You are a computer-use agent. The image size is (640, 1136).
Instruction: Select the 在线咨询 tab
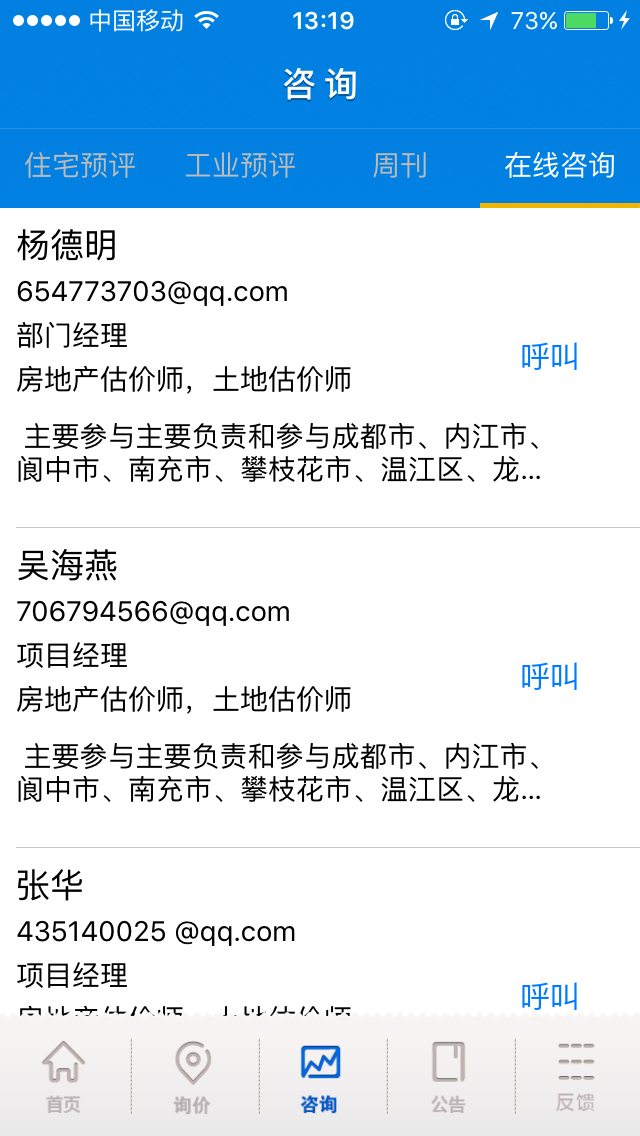click(x=560, y=166)
